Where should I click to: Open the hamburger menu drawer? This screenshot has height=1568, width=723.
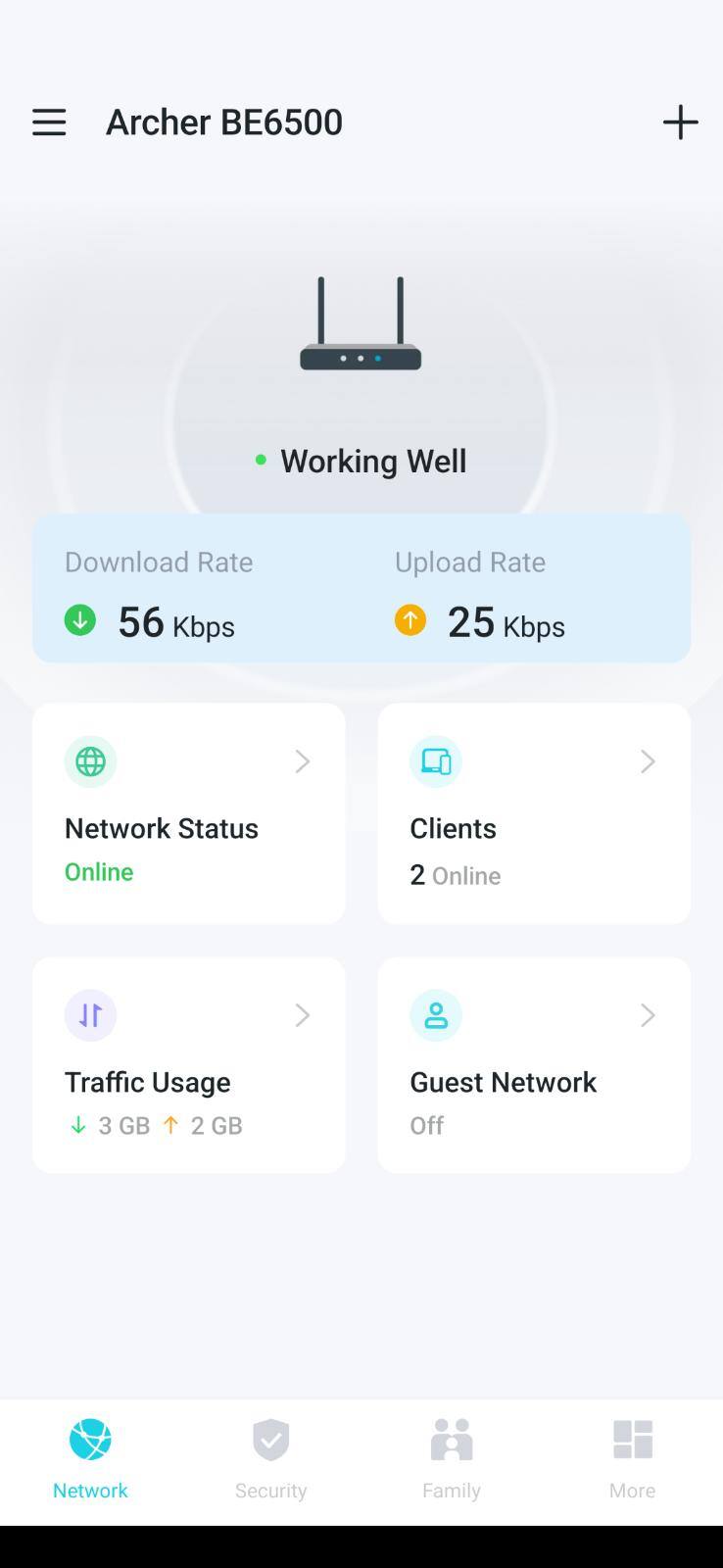tap(49, 122)
